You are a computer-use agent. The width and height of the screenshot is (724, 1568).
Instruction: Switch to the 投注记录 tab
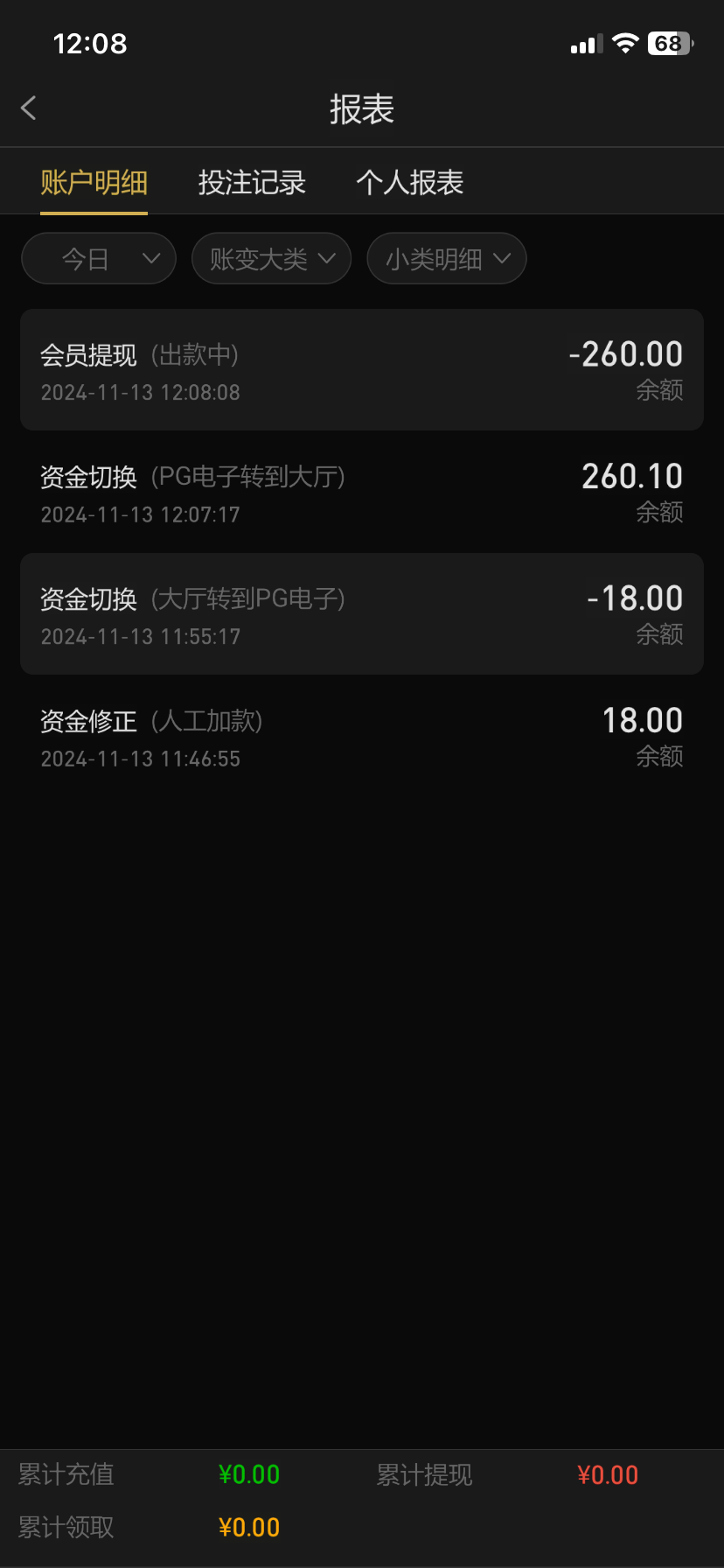(x=252, y=182)
